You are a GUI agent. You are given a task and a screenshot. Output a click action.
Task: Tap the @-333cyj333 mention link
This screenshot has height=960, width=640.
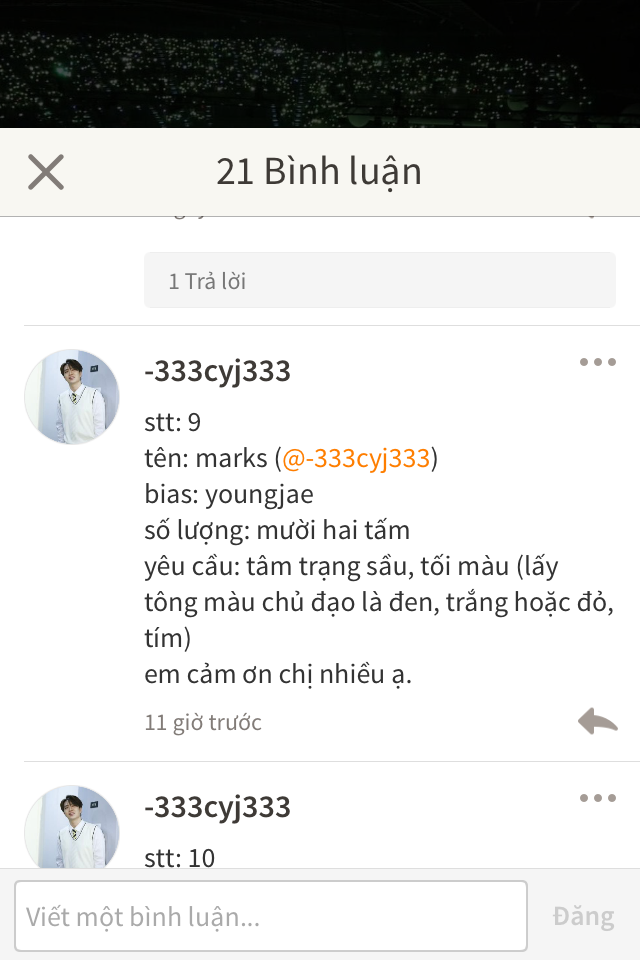[x=356, y=459]
